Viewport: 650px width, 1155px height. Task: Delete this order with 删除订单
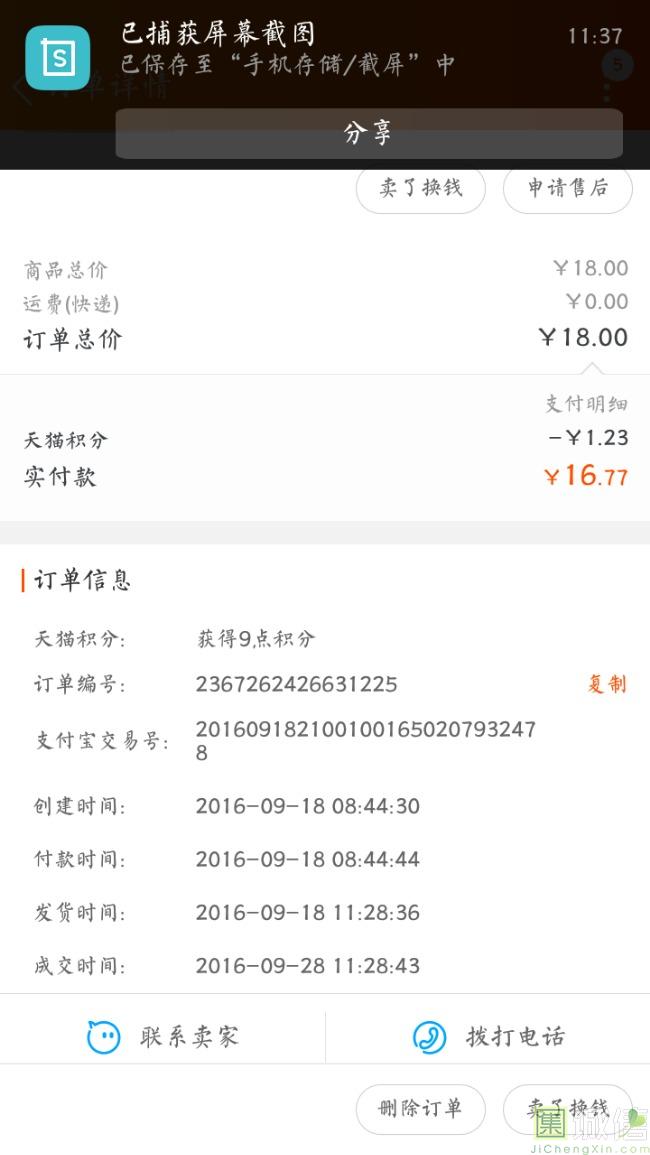[x=421, y=1108]
